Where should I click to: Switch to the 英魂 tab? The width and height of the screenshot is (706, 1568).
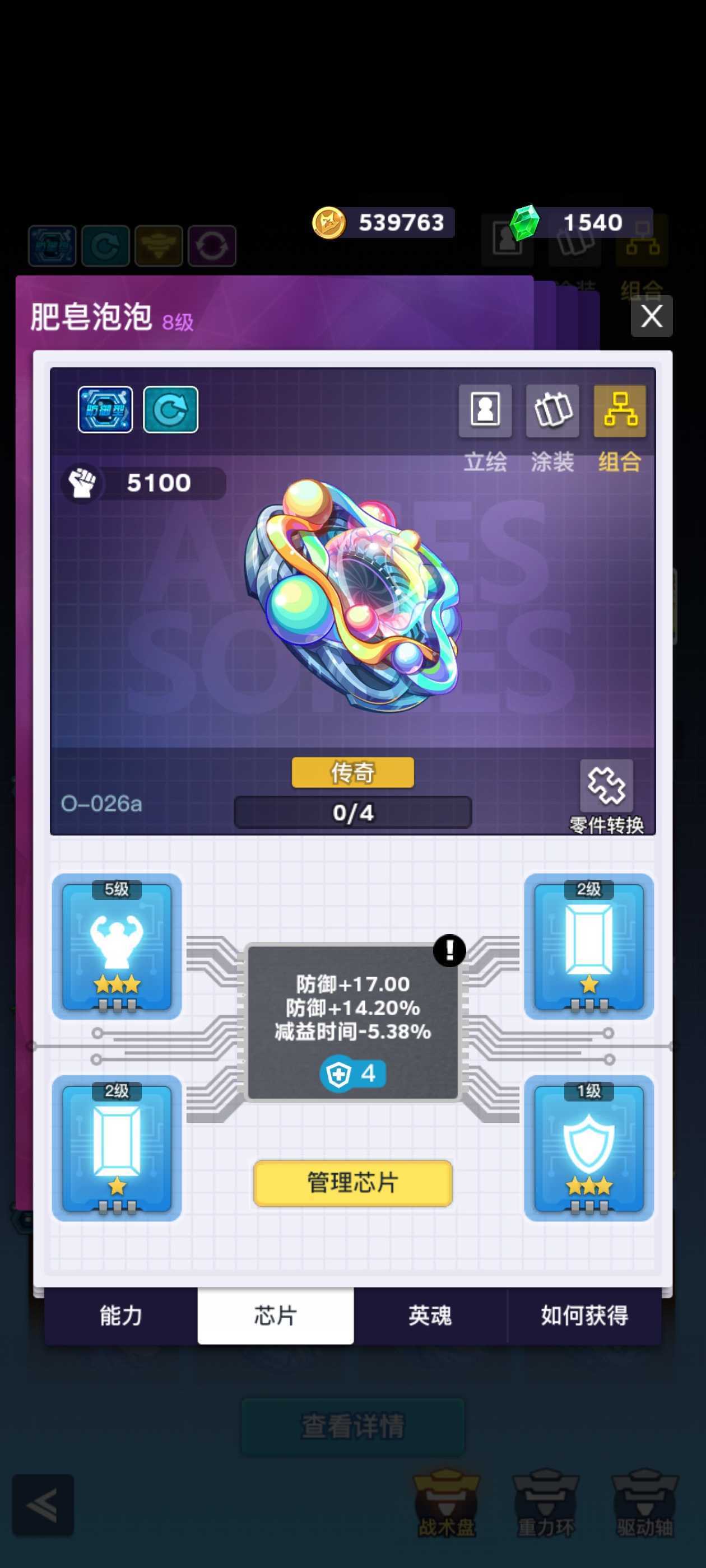[x=430, y=1315]
